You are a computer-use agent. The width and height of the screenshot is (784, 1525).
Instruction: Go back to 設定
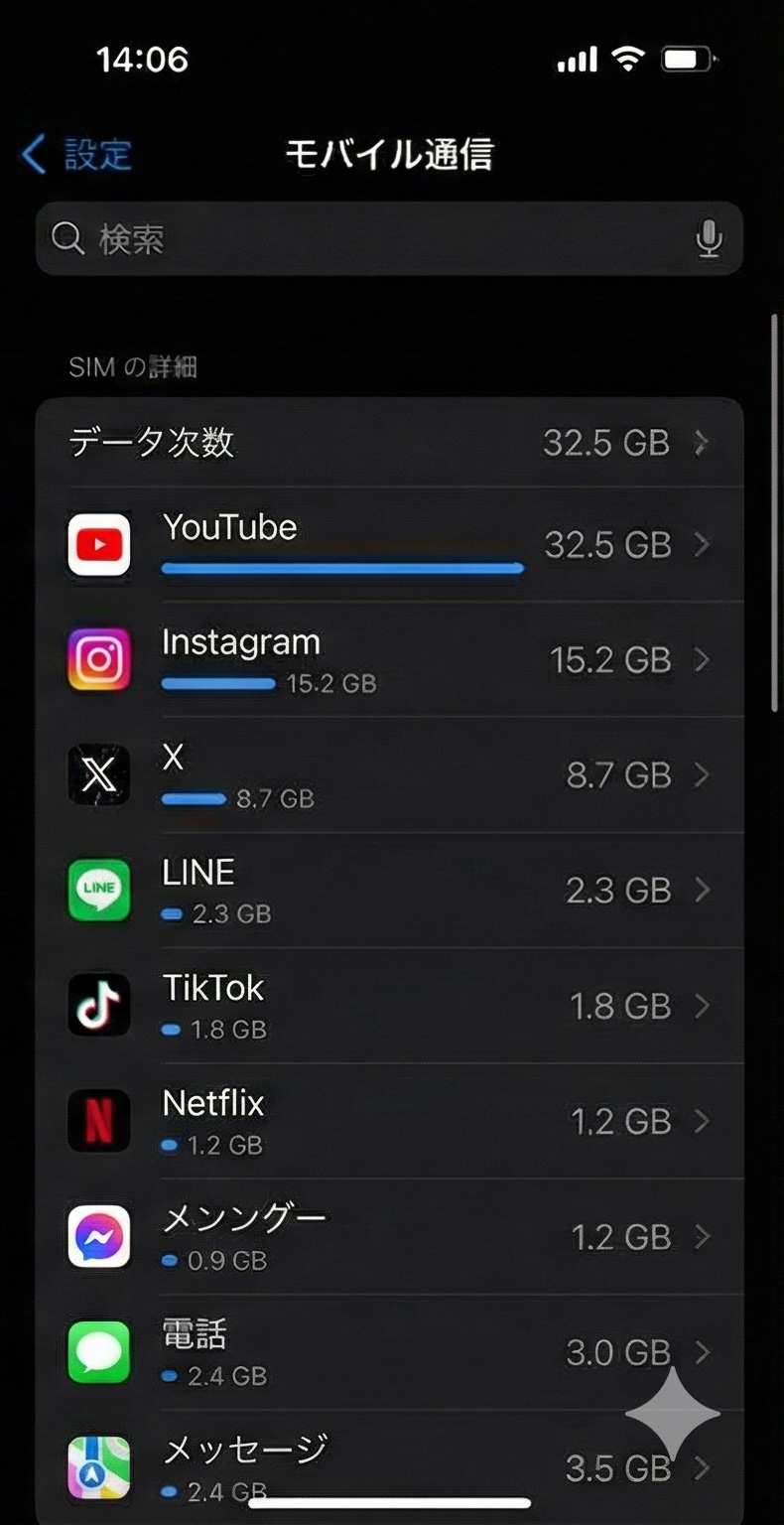(76, 154)
